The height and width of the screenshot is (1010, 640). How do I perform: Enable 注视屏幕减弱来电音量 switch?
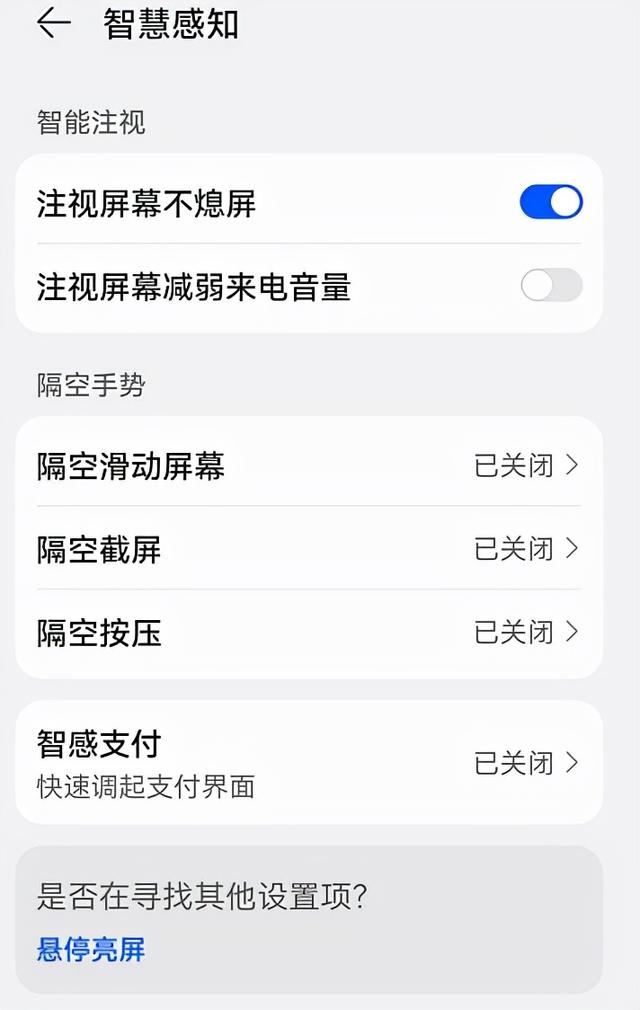(x=550, y=286)
